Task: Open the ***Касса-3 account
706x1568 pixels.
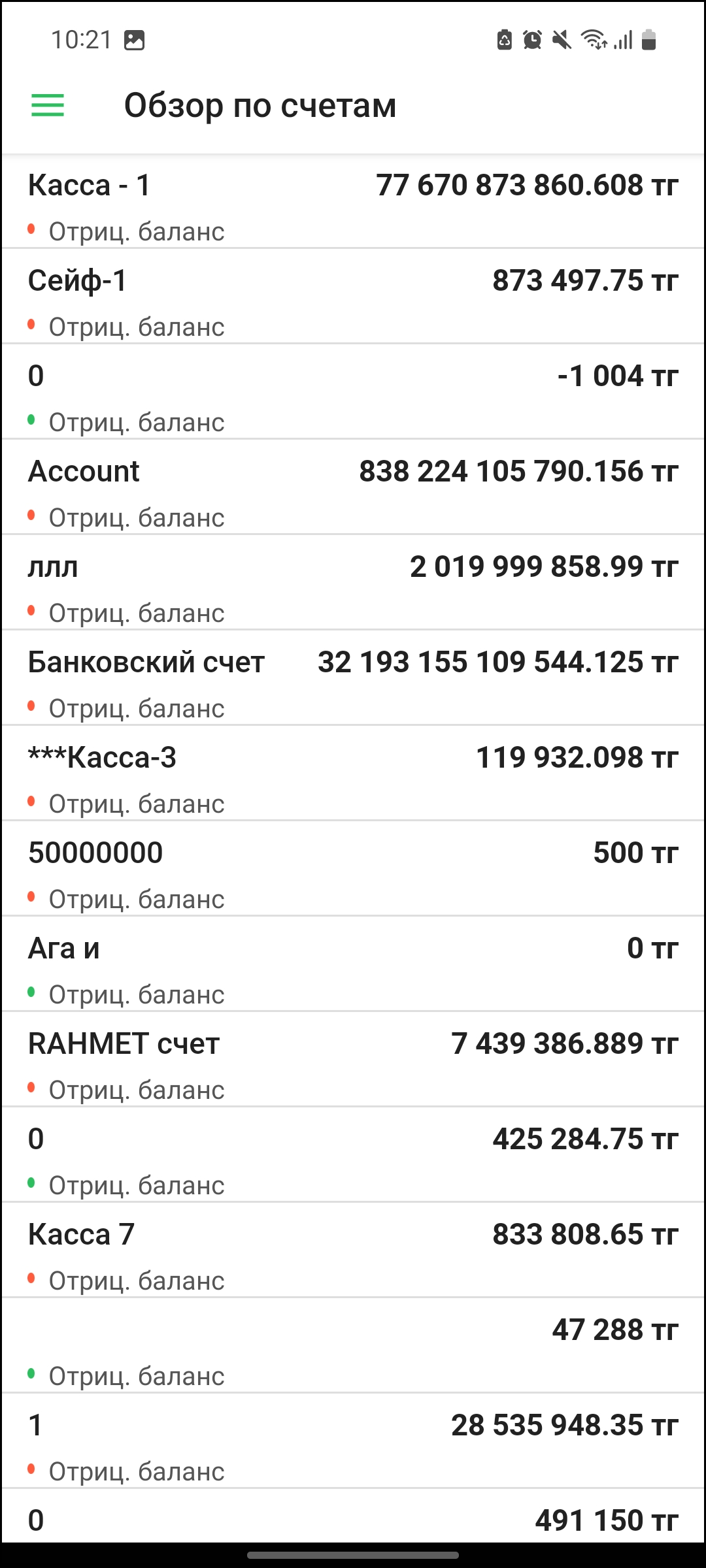Action: pos(353,774)
